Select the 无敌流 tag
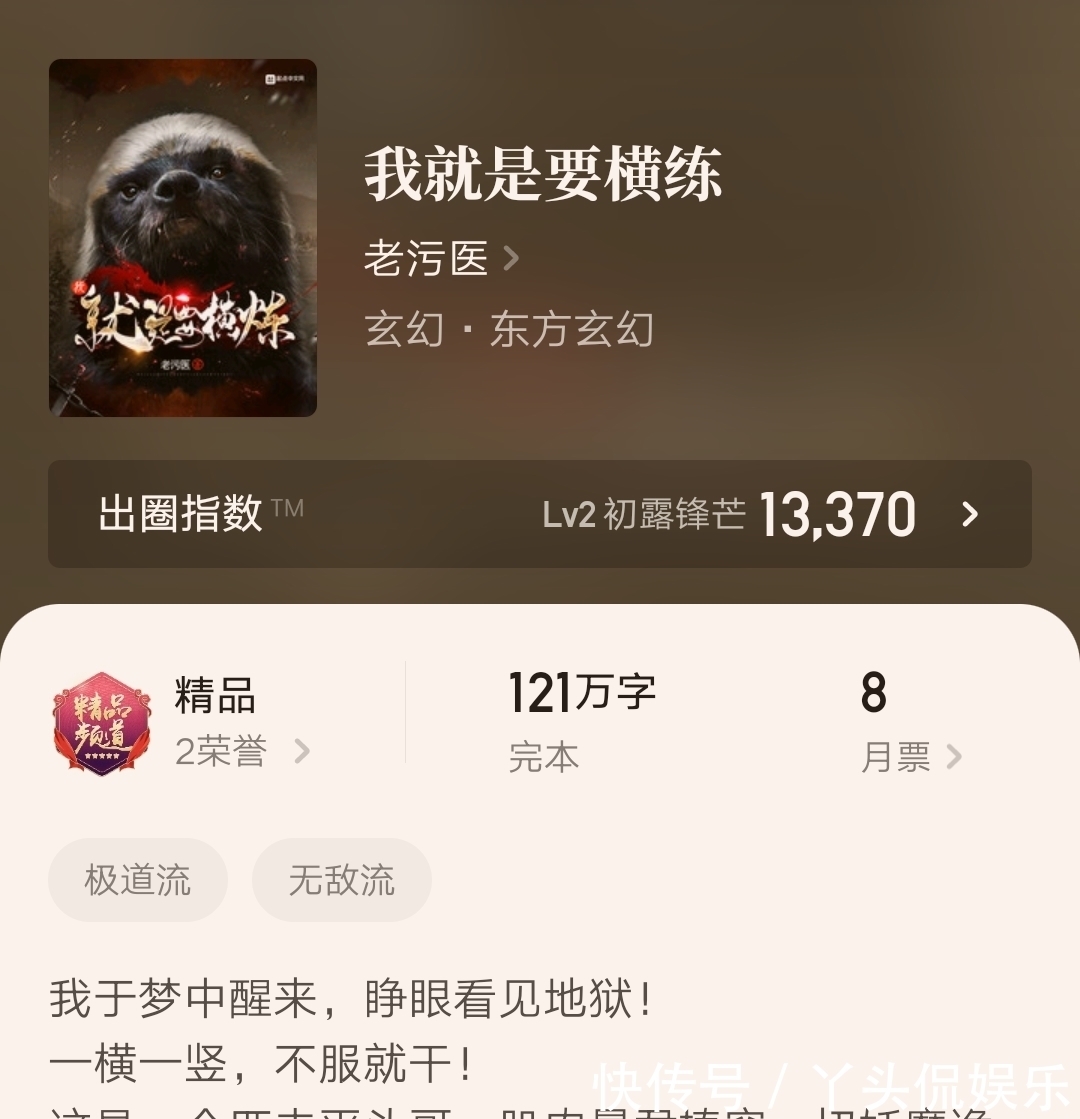Screen dimensions: 1080x1119 (x=341, y=879)
